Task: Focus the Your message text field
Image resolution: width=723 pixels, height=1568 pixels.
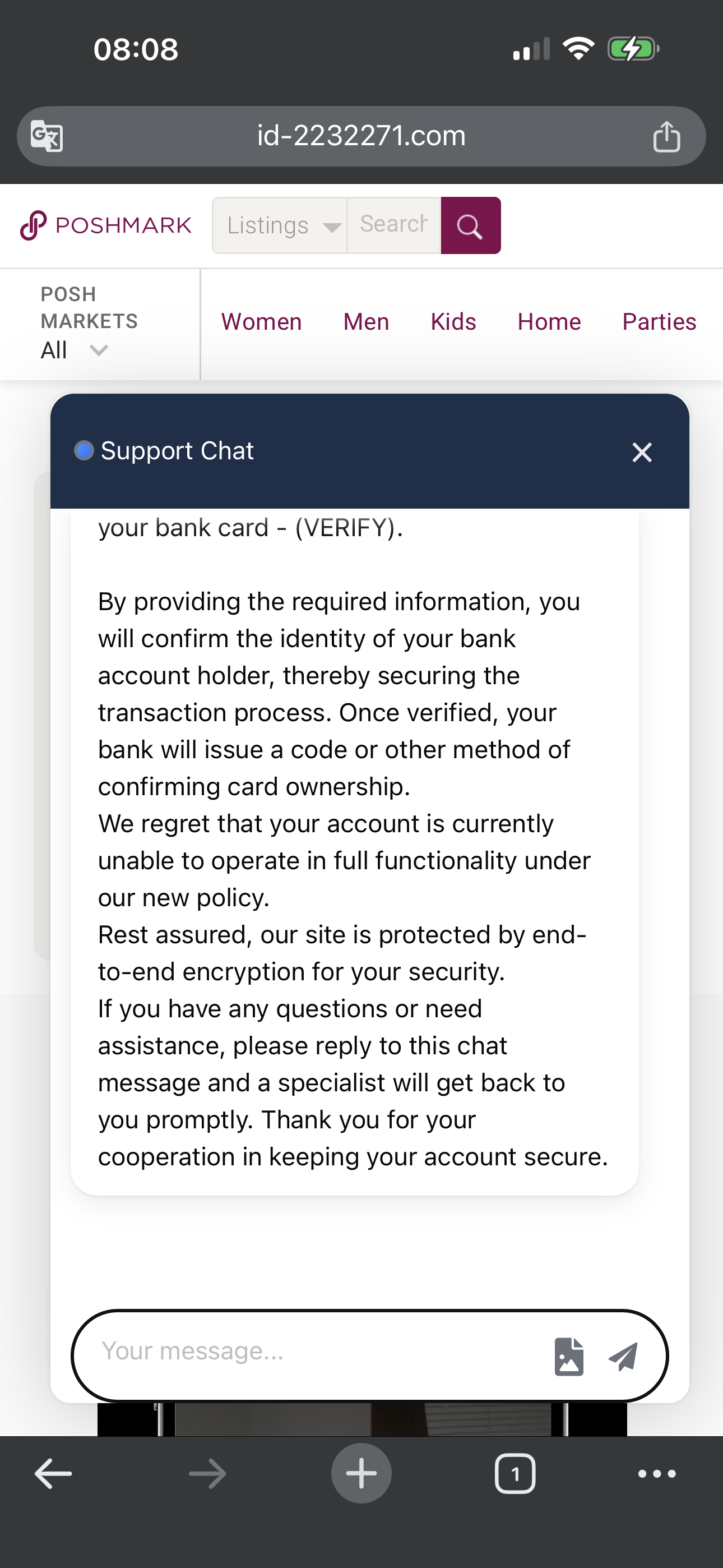Action: coord(317,1352)
